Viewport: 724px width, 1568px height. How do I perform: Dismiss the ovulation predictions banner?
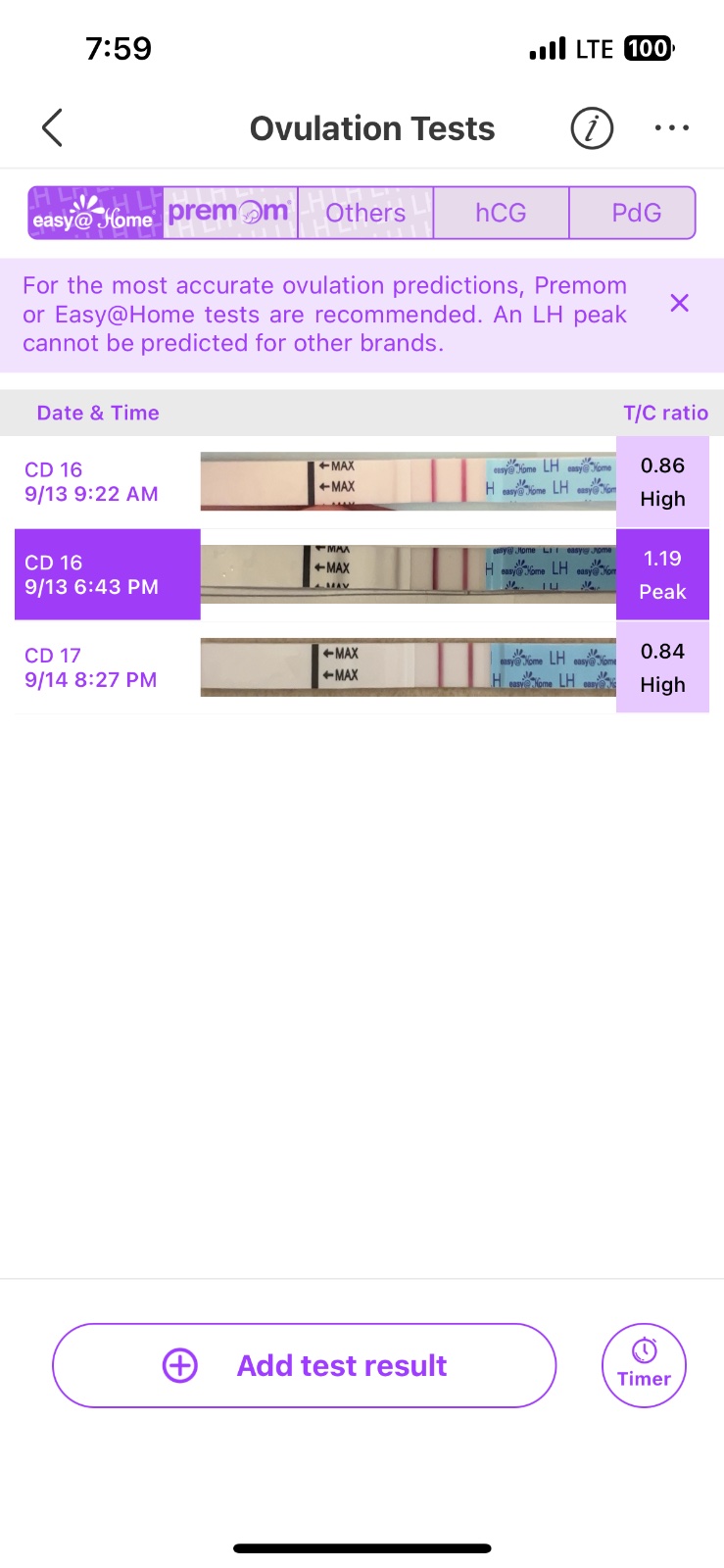point(679,303)
